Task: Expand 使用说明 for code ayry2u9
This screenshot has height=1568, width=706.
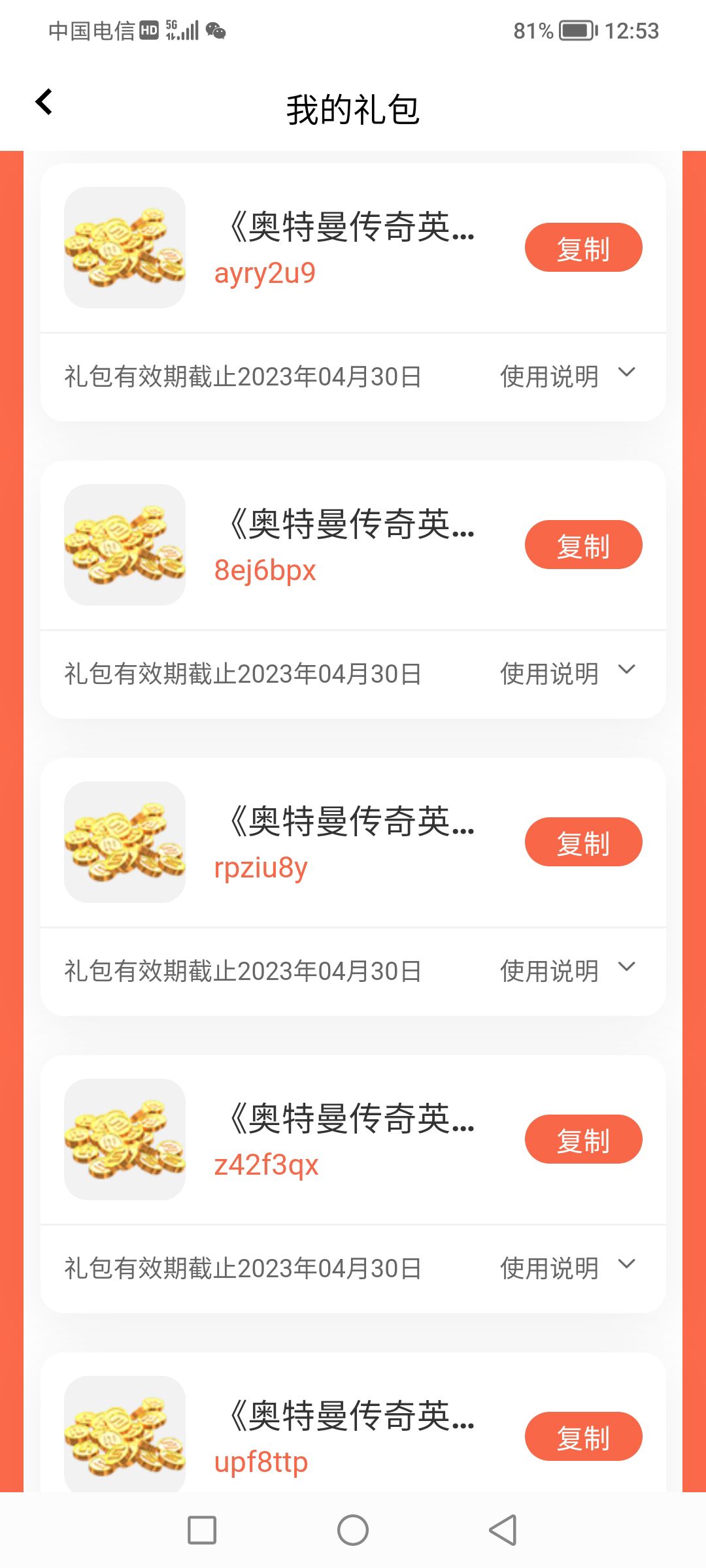Action: point(567,376)
